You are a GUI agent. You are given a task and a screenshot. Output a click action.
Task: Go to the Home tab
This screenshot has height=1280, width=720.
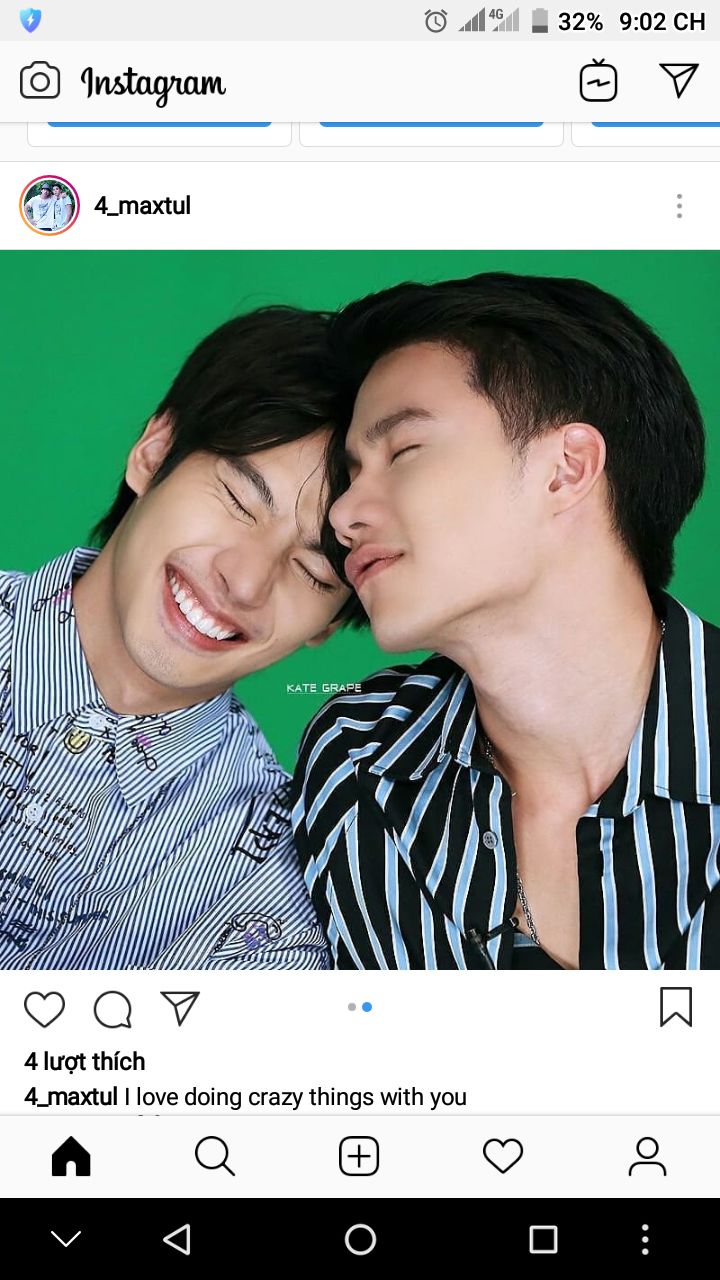71,1157
